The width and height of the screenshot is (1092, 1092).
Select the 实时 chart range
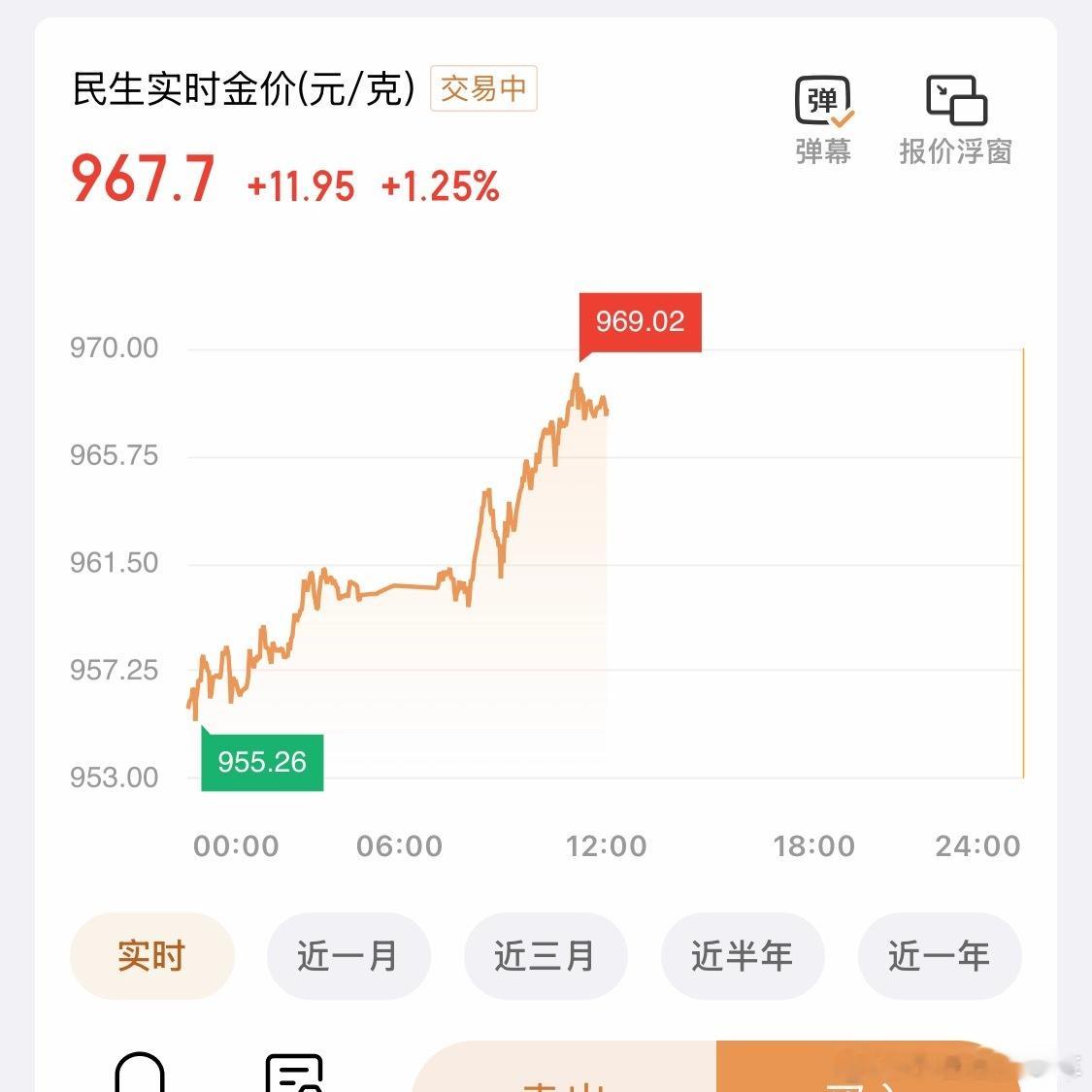pyautogui.click(x=151, y=956)
